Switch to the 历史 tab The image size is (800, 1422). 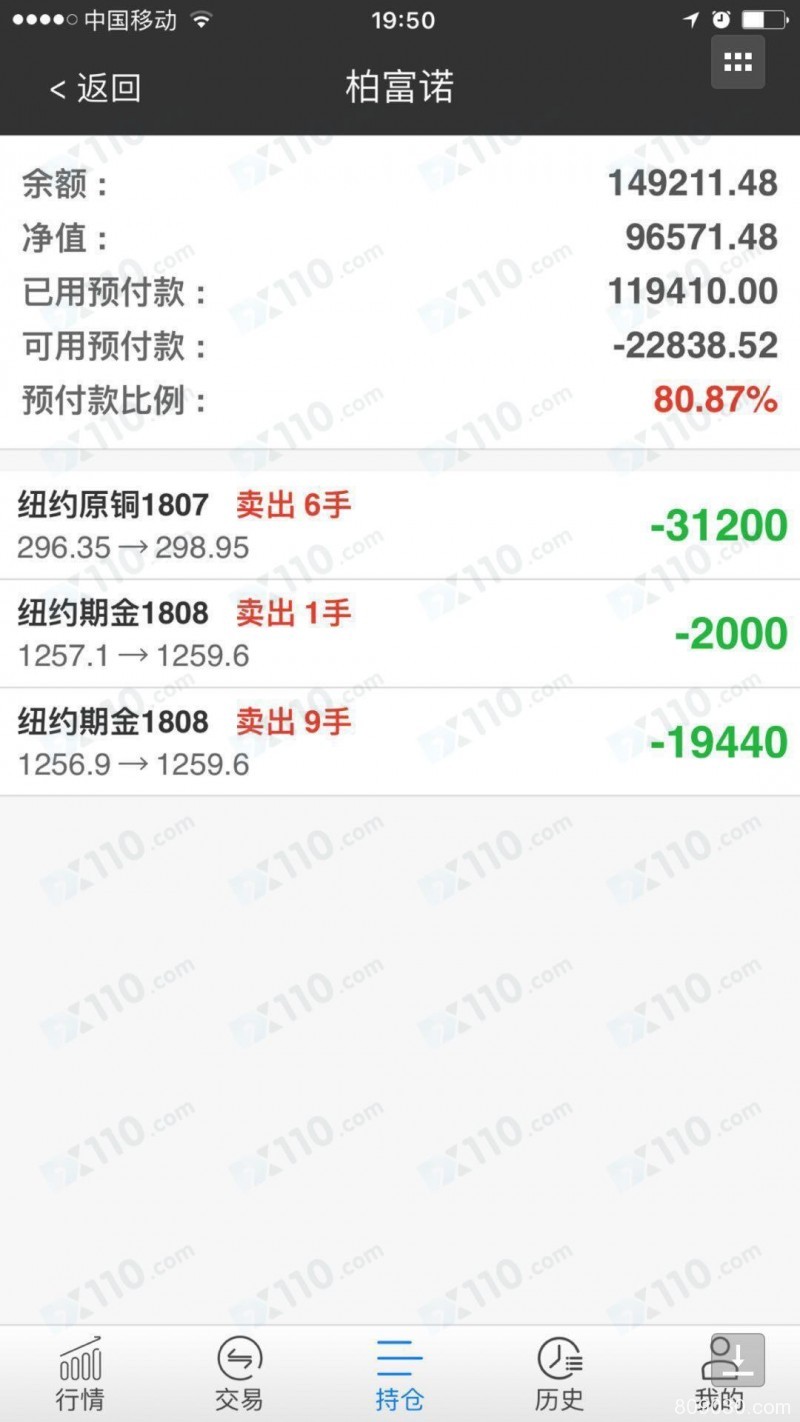[x=560, y=1375]
